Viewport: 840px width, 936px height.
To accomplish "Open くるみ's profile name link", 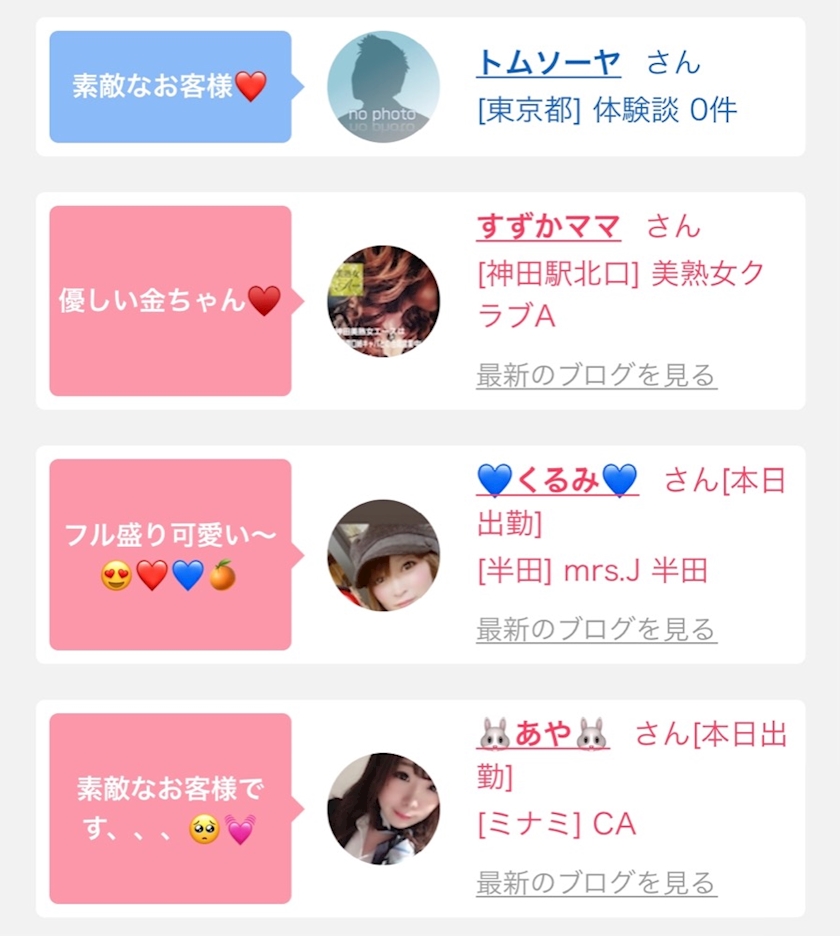I will point(557,481).
